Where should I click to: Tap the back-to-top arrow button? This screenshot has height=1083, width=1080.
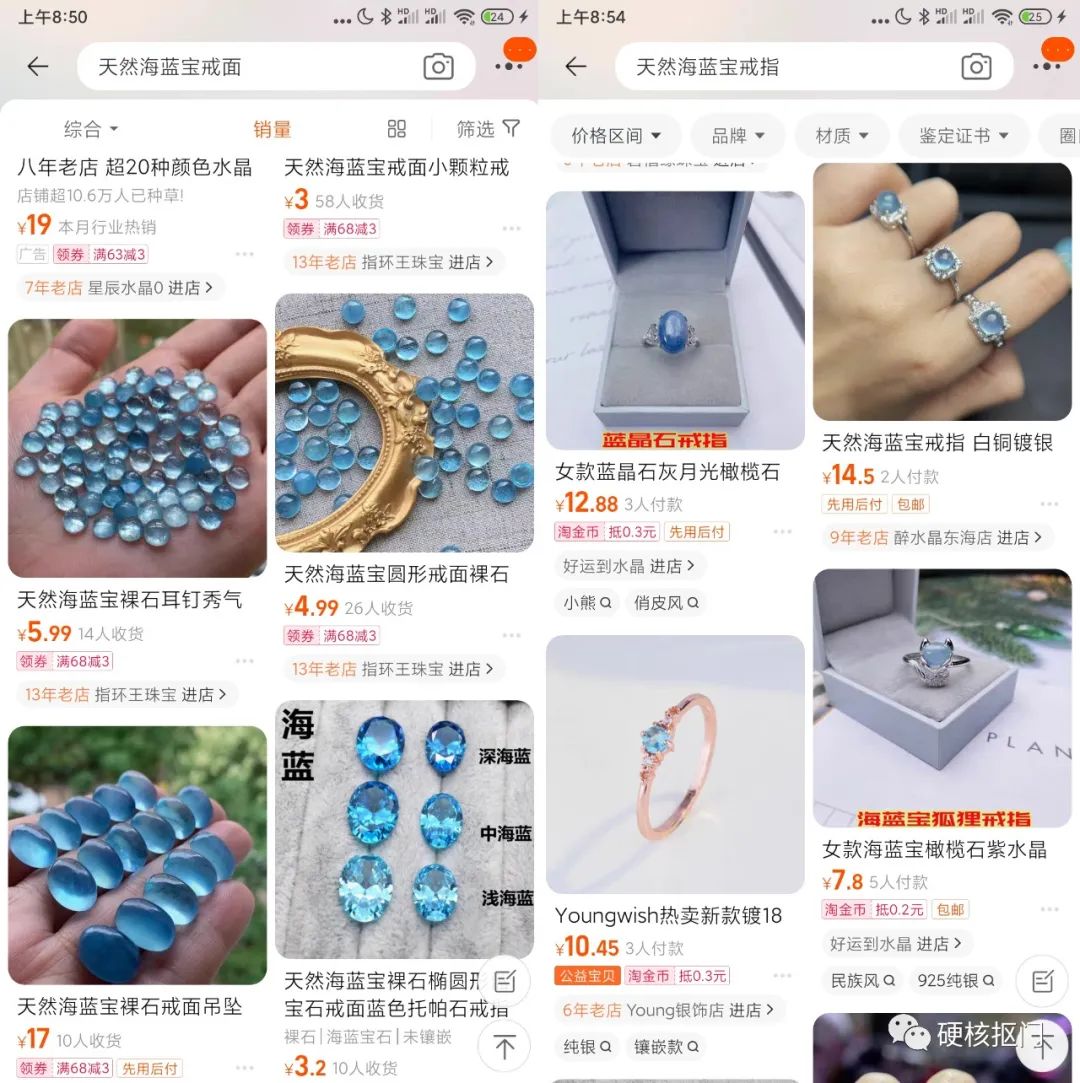point(503,1047)
